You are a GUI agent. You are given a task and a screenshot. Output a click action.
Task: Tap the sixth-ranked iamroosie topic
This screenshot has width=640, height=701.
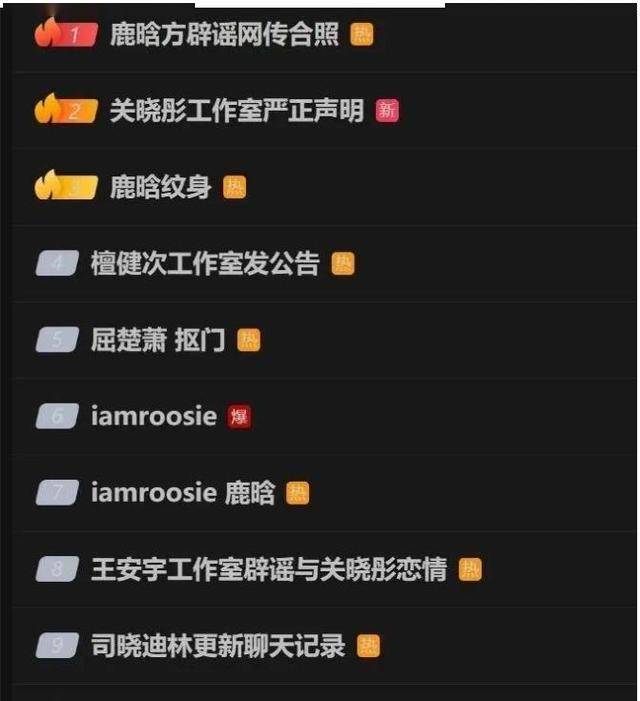(154, 416)
